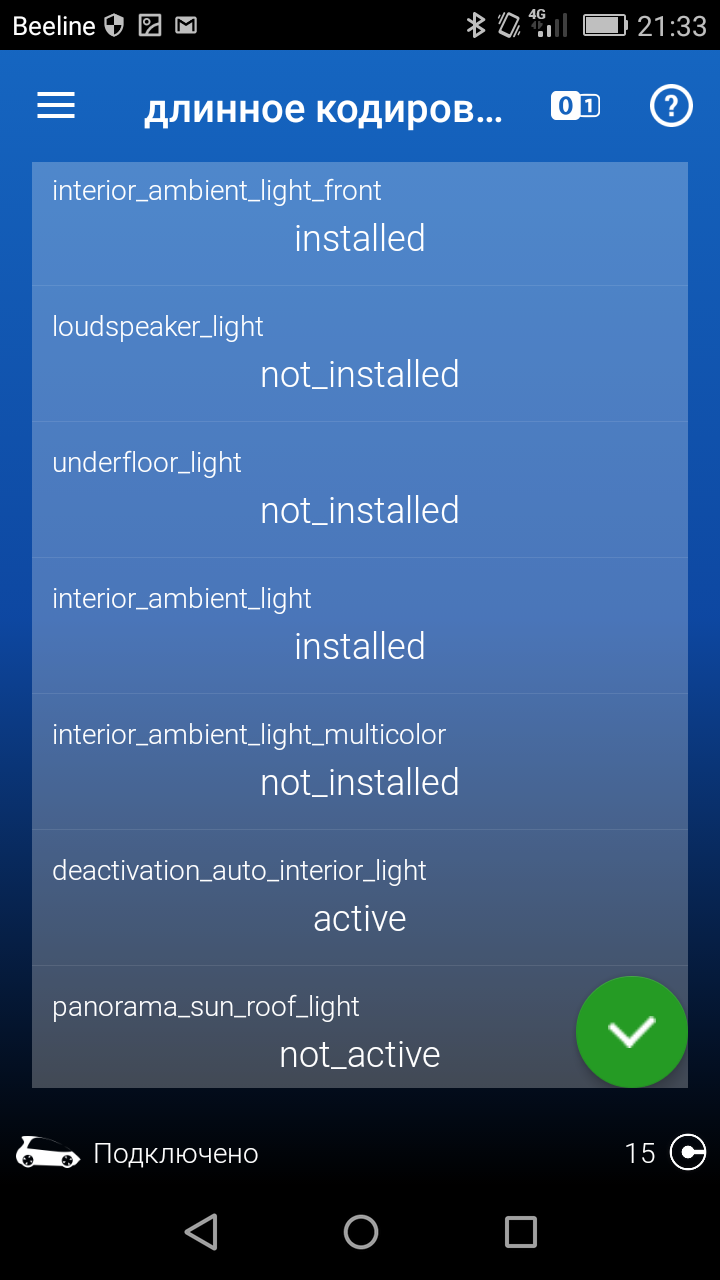Switch to binary coding view
Viewport: 720px width, 1280px height.
pos(575,106)
